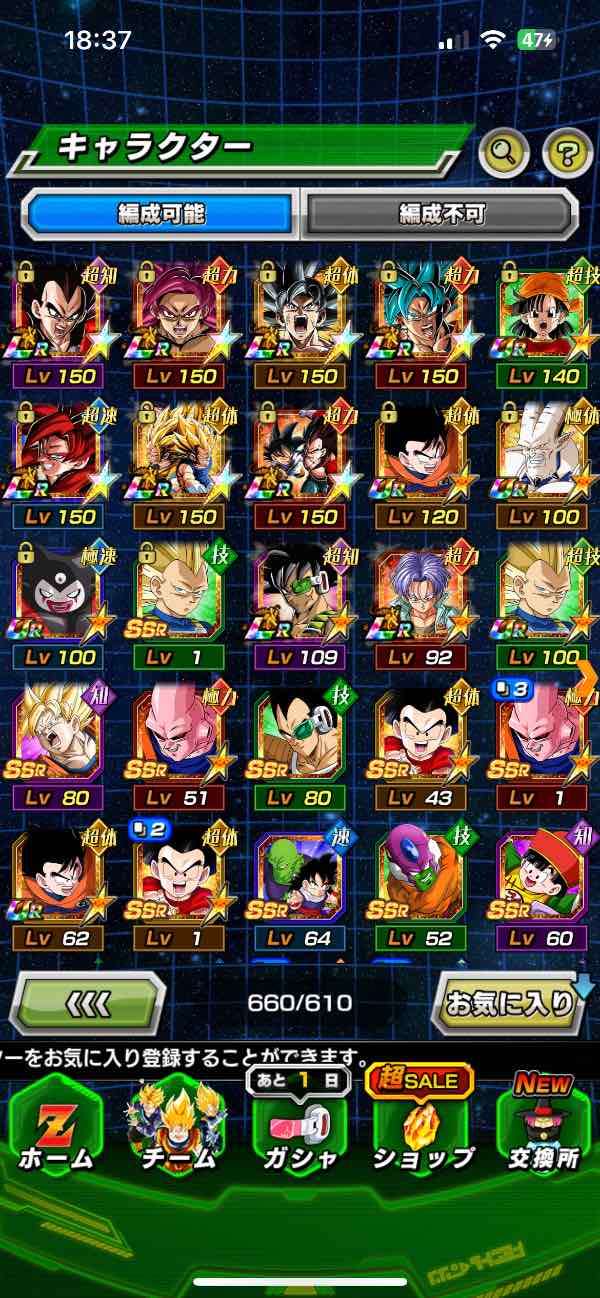Viewport: 600px width, 1298px height.
Task: Select the Lv 64 SSR character card
Action: point(301,887)
